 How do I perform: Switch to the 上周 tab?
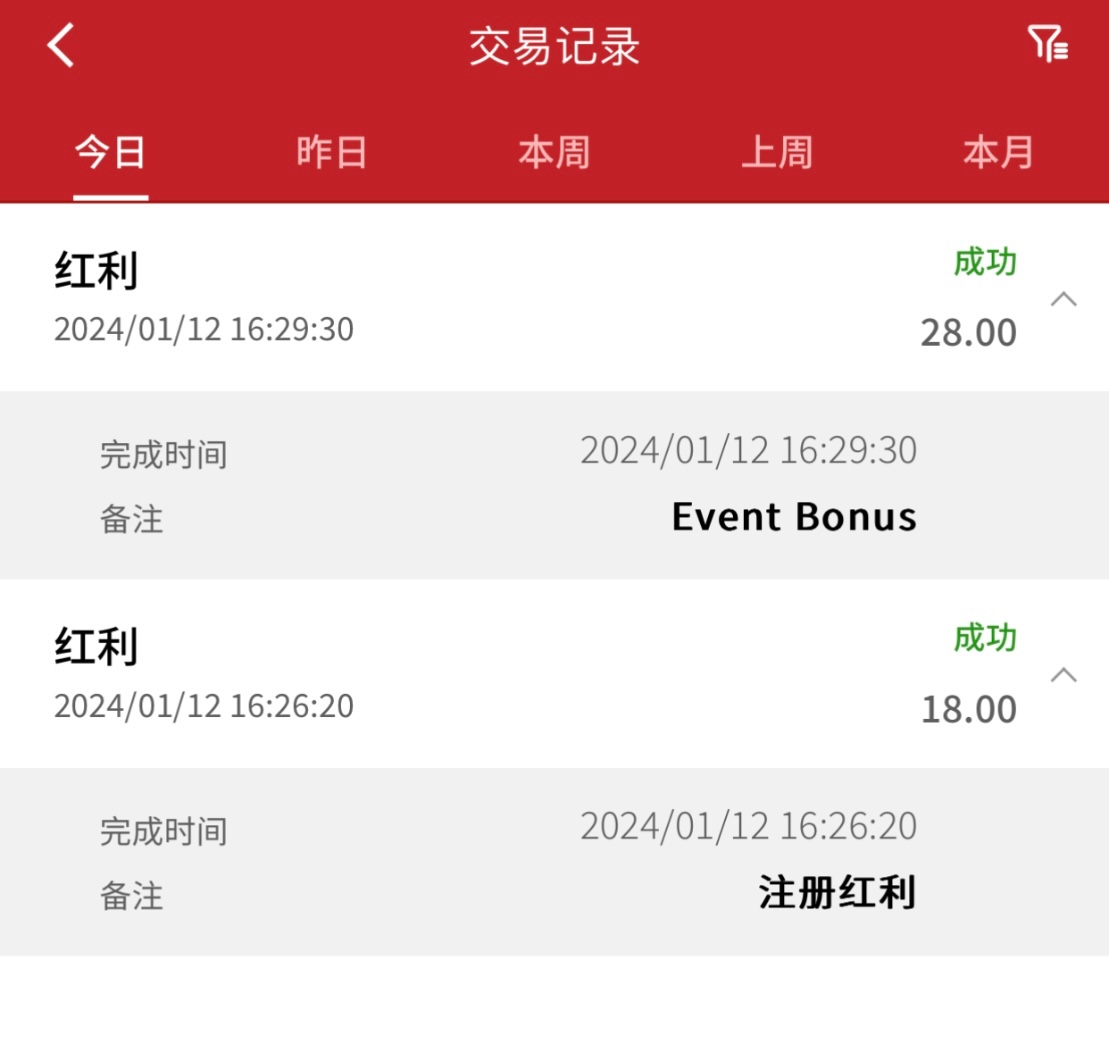[x=777, y=153]
